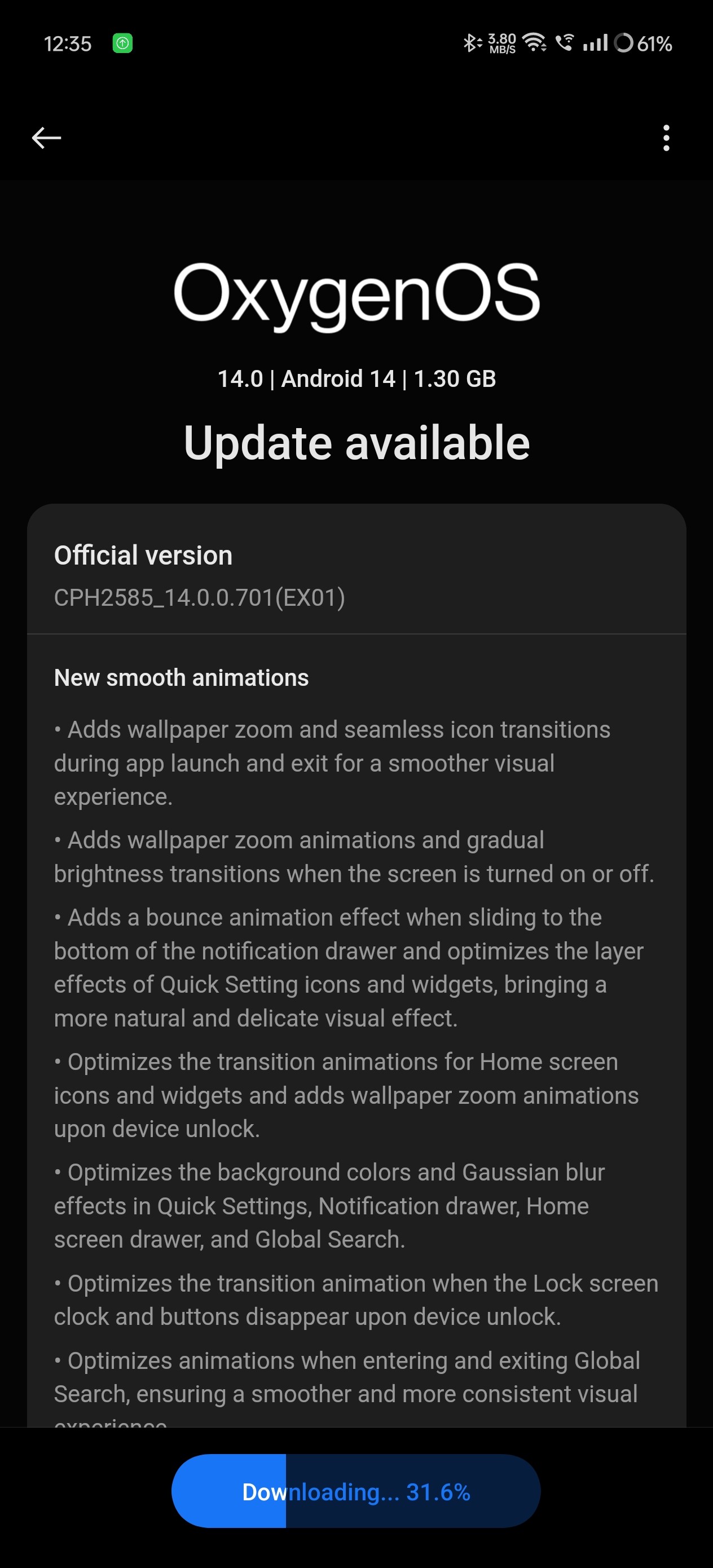Tap the Downloading progress button
Screen dimensions: 713x1568
click(355, 1492)
